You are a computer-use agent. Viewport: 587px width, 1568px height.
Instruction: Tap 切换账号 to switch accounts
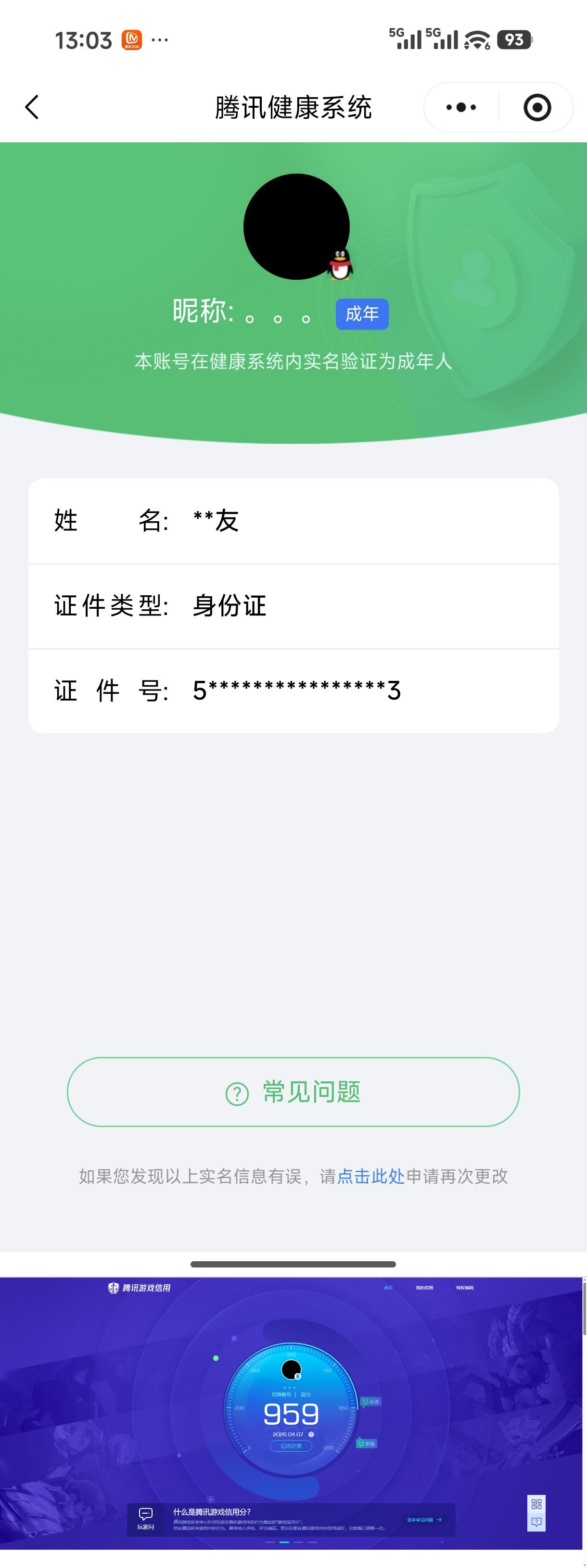point(281,1394)
